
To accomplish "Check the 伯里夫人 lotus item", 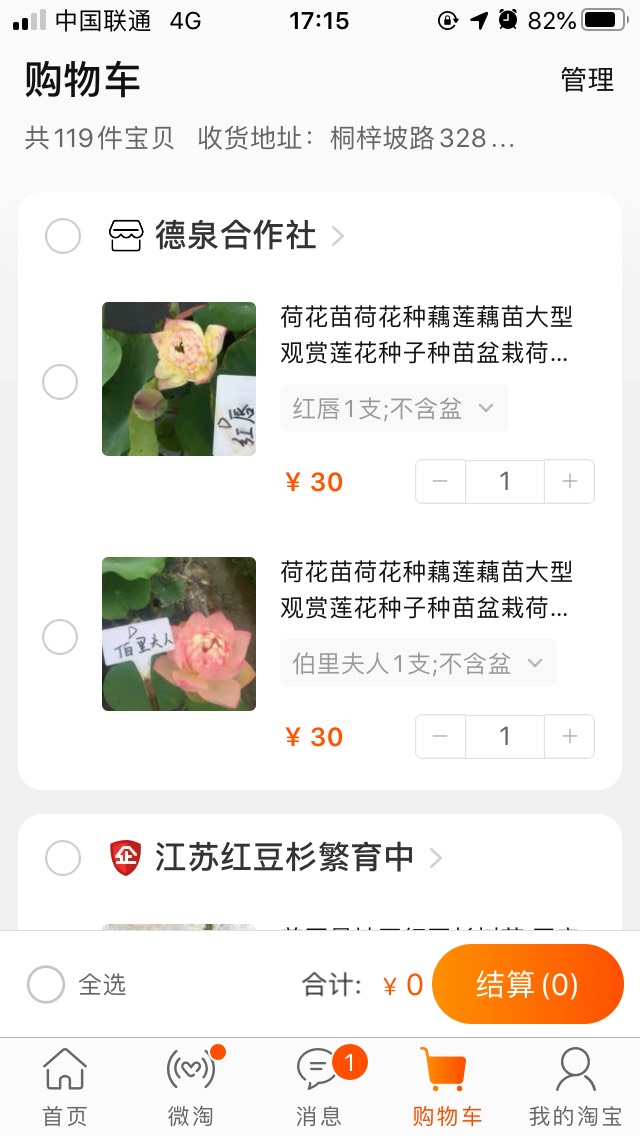I will click(x=60, y=636).
